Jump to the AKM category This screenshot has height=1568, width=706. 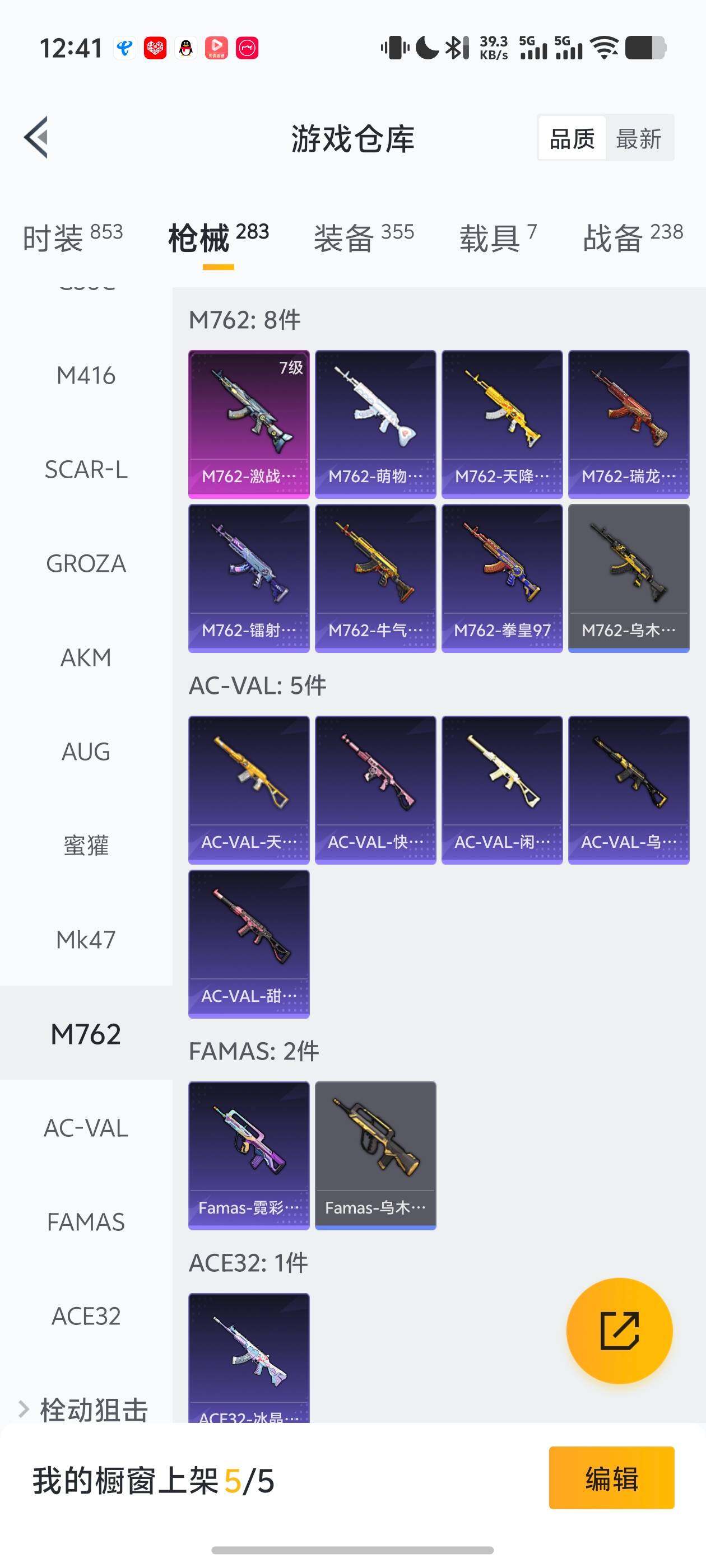point(86,657)
